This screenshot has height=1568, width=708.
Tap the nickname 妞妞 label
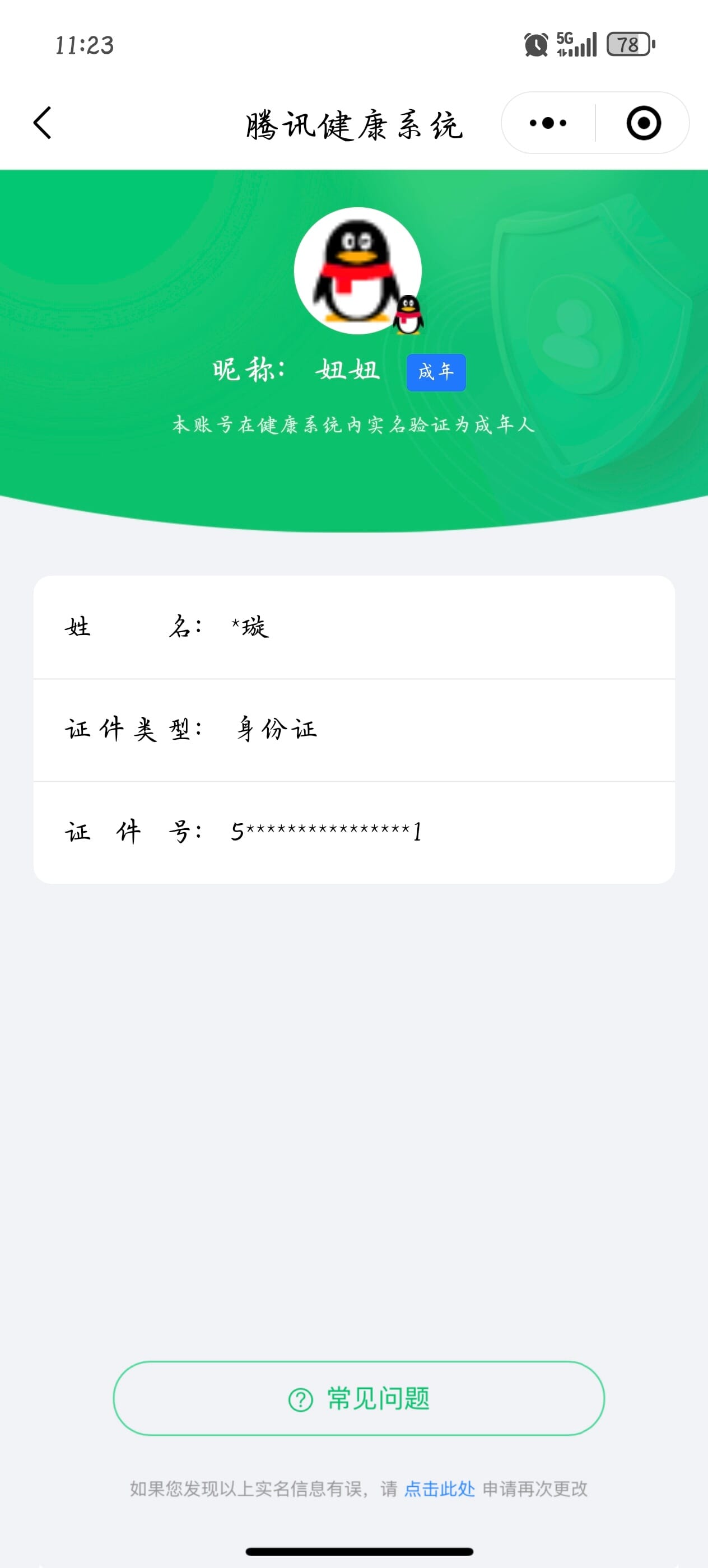(345, 371)
